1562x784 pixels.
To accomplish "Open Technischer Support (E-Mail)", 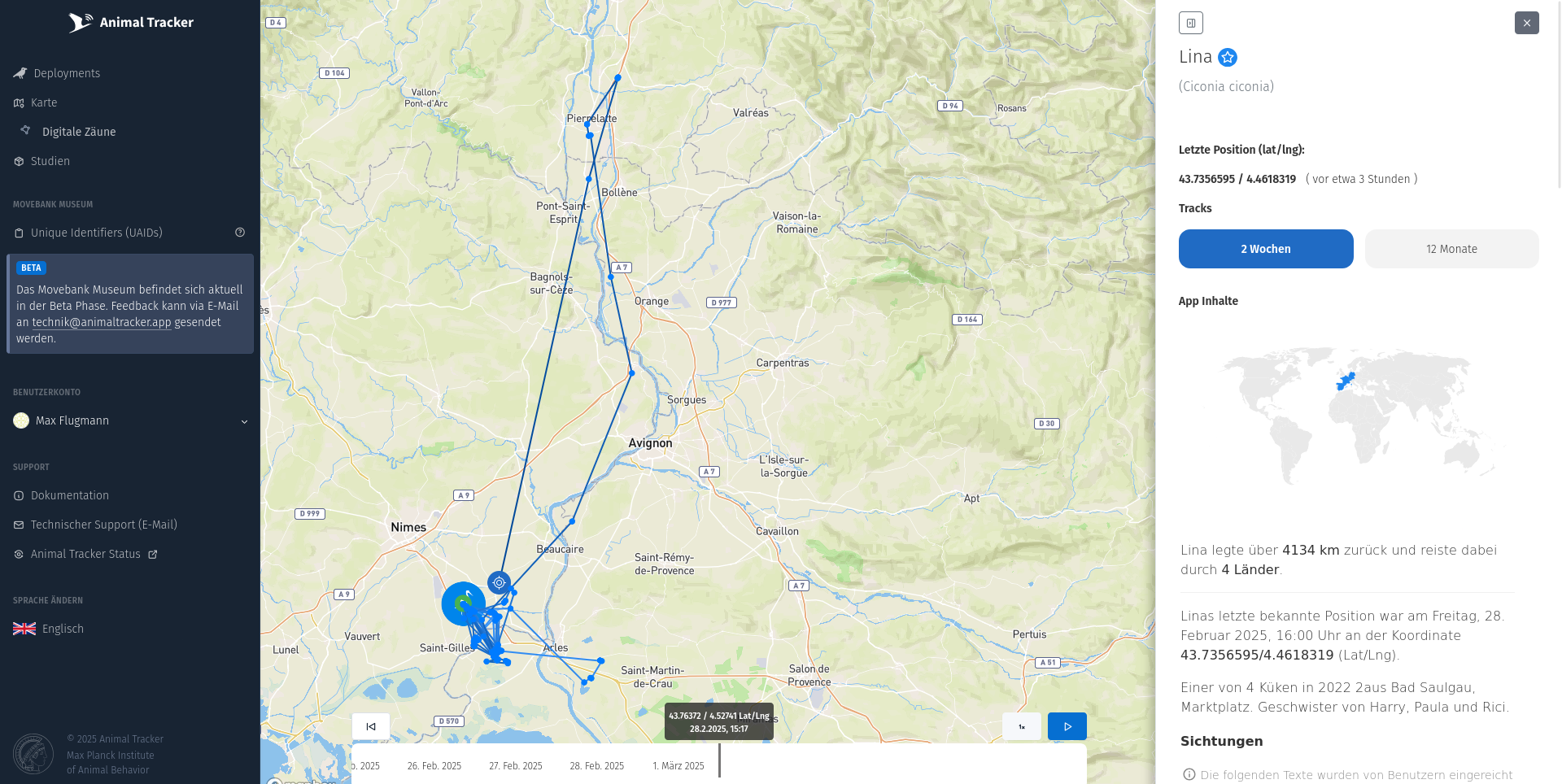I will (x=103, y=525).
